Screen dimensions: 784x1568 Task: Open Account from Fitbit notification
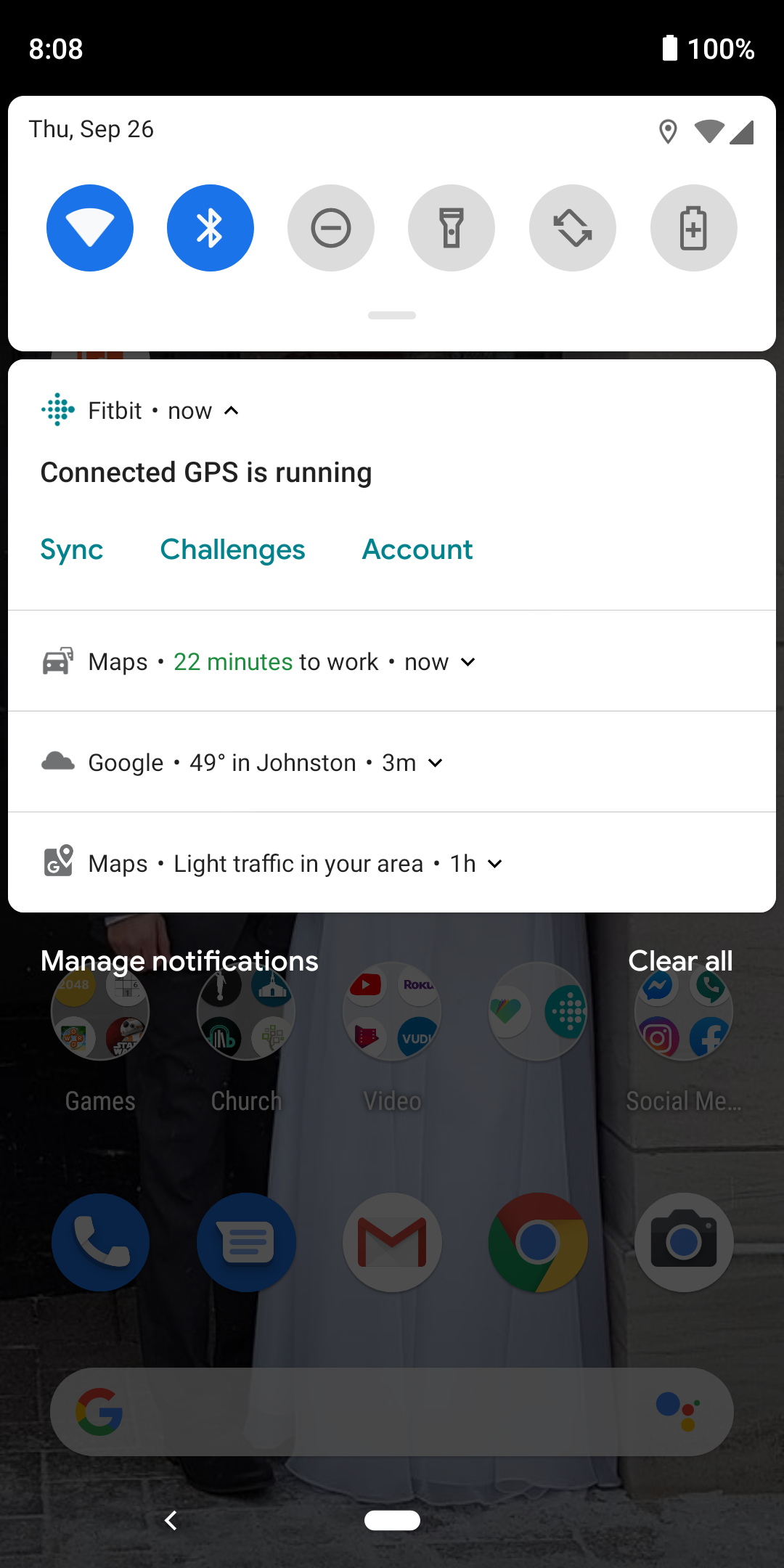[x=417, y=550]
